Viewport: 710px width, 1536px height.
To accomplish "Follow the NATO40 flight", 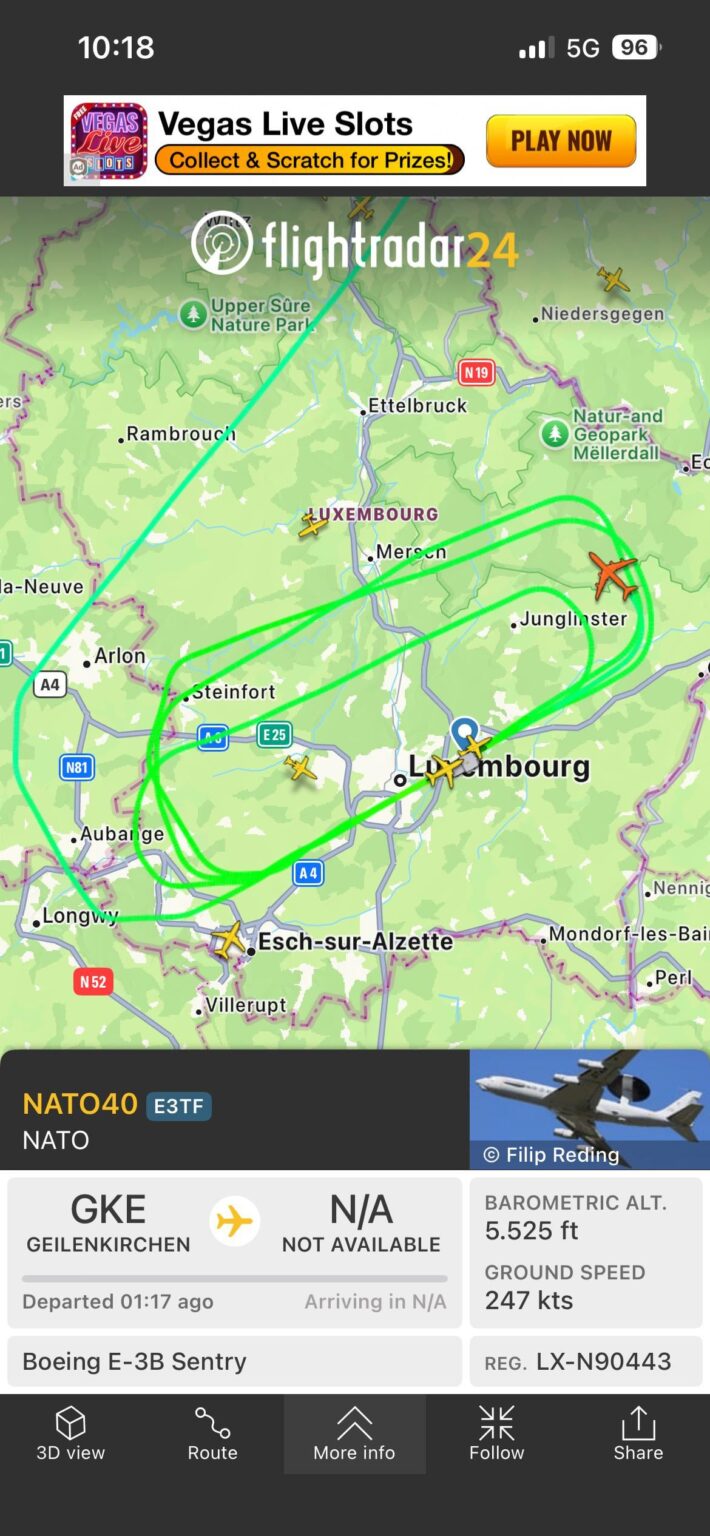I will (496, 1434).
